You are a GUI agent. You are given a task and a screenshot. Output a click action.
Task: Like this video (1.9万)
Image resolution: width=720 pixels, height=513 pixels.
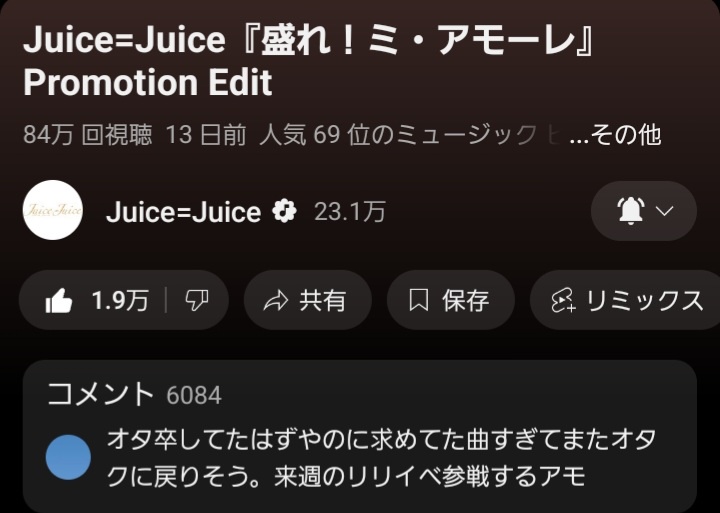(95, 300)
